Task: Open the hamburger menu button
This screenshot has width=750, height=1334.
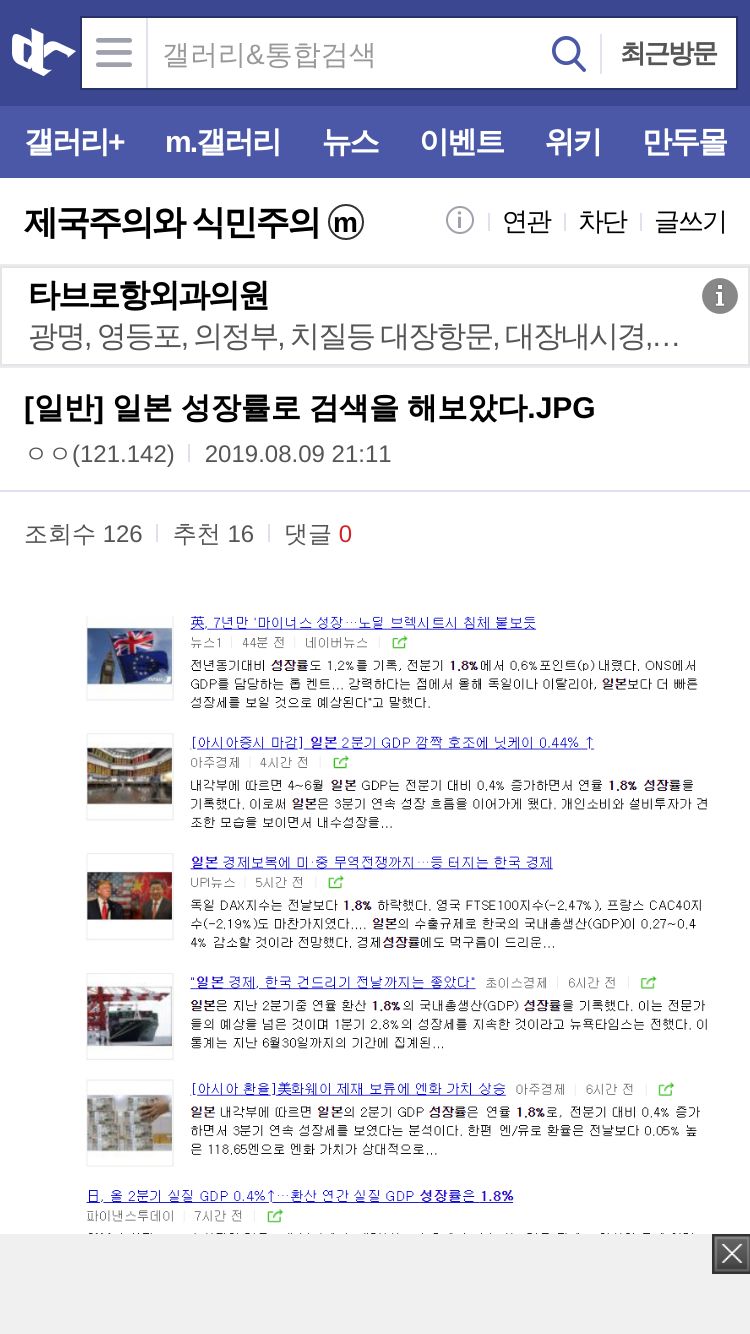Action: pyautogui.click(x=114, y=53)
